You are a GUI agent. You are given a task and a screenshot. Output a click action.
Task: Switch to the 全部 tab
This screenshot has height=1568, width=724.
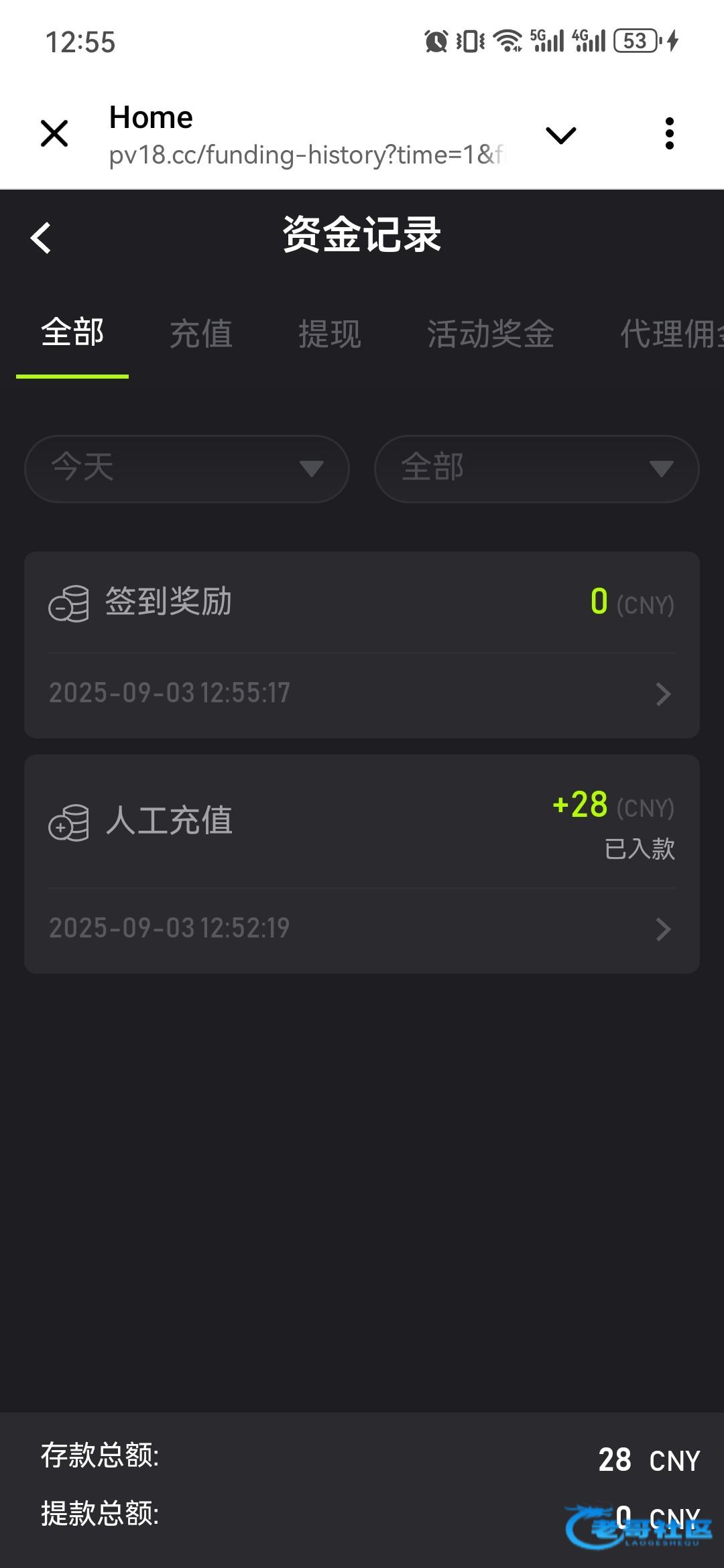pos(72,333)
